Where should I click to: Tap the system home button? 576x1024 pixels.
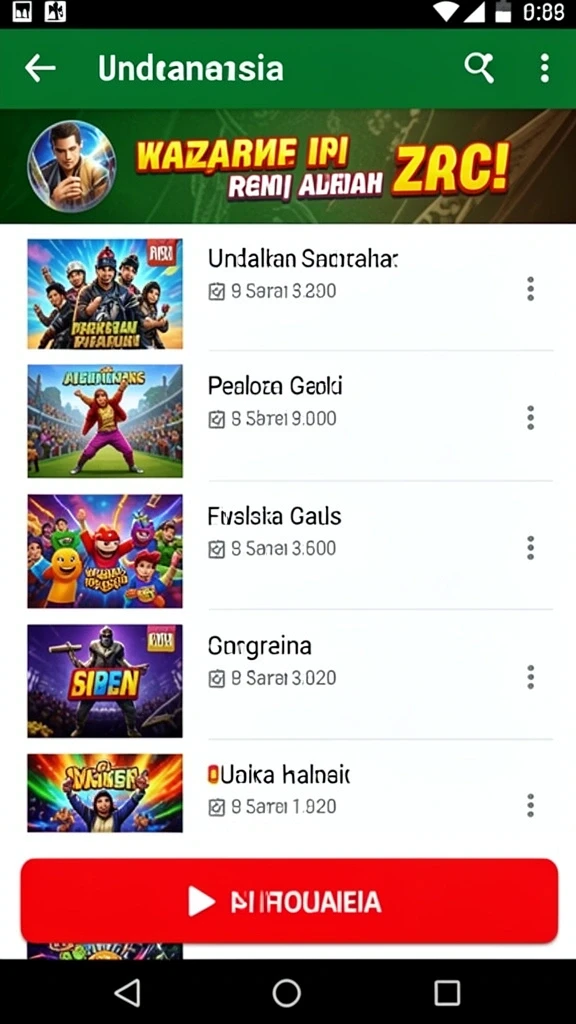coord(286,993)
